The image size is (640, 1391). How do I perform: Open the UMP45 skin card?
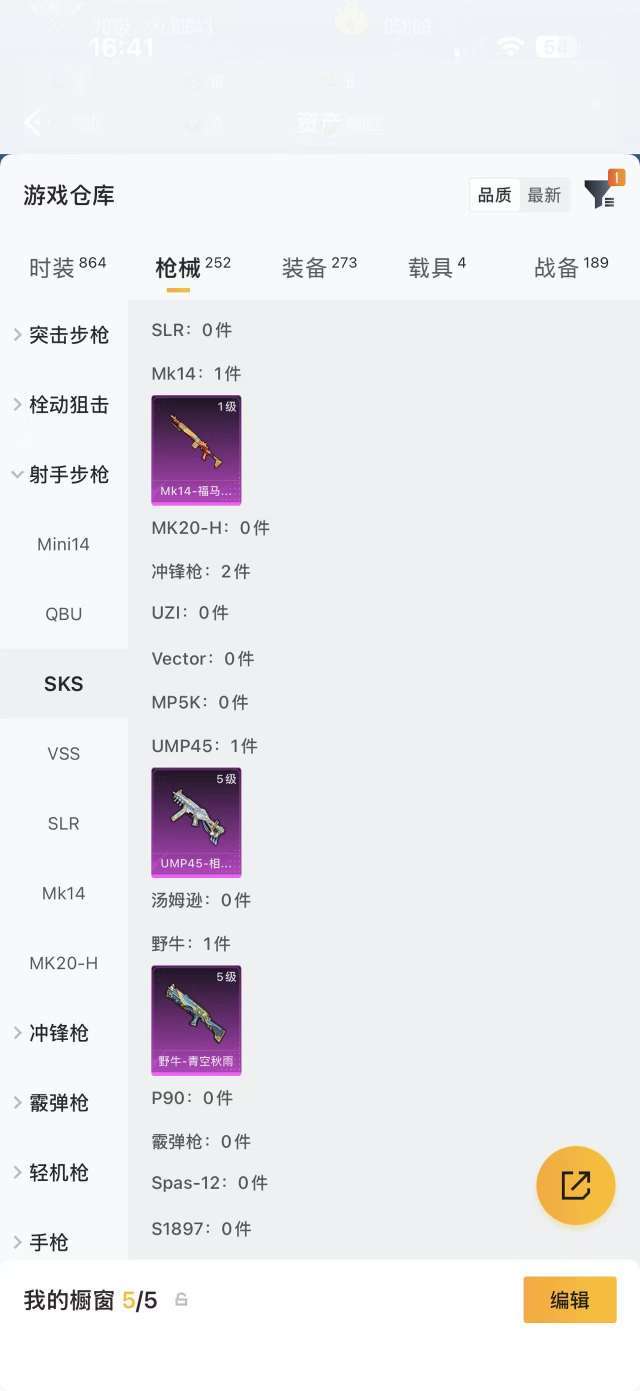pyautogui.click(x=196, y=822)
